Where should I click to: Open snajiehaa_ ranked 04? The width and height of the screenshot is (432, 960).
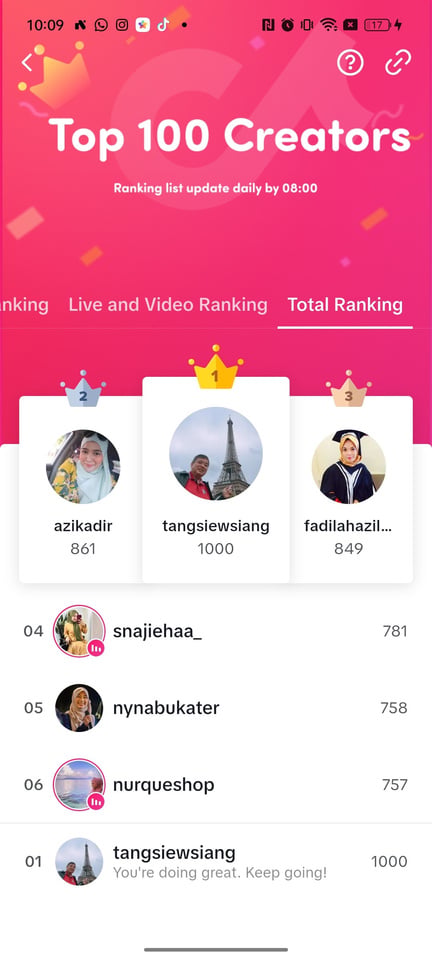pos(216,631)
